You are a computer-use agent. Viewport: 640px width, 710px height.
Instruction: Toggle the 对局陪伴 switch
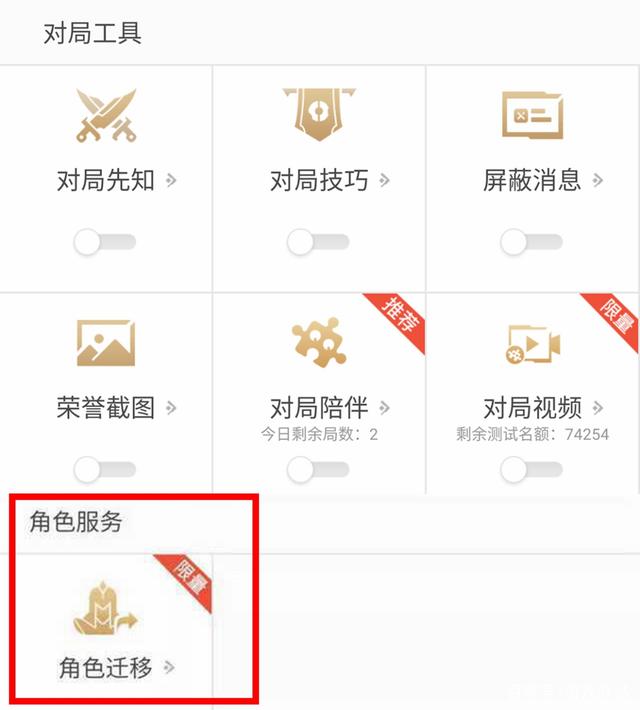click(318, 469)
